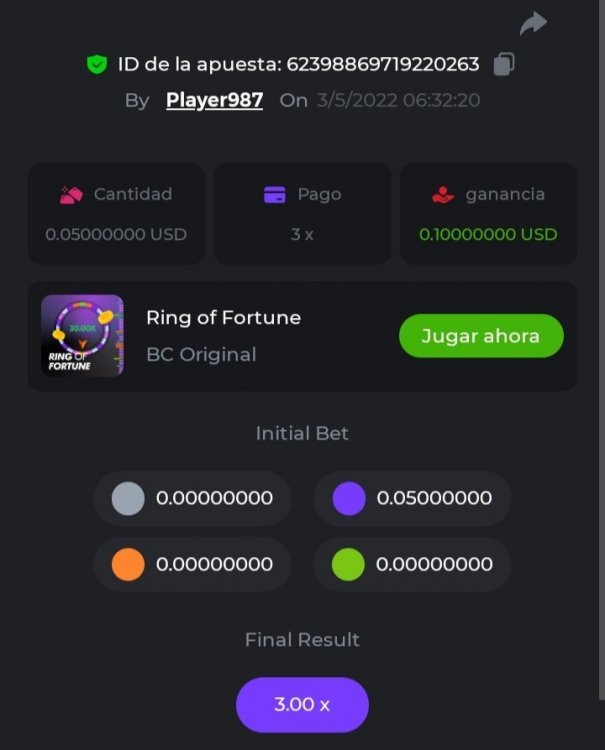Screen dimensions: 605x750
Task: Open Player987's profile
Action: coord(214,100)
